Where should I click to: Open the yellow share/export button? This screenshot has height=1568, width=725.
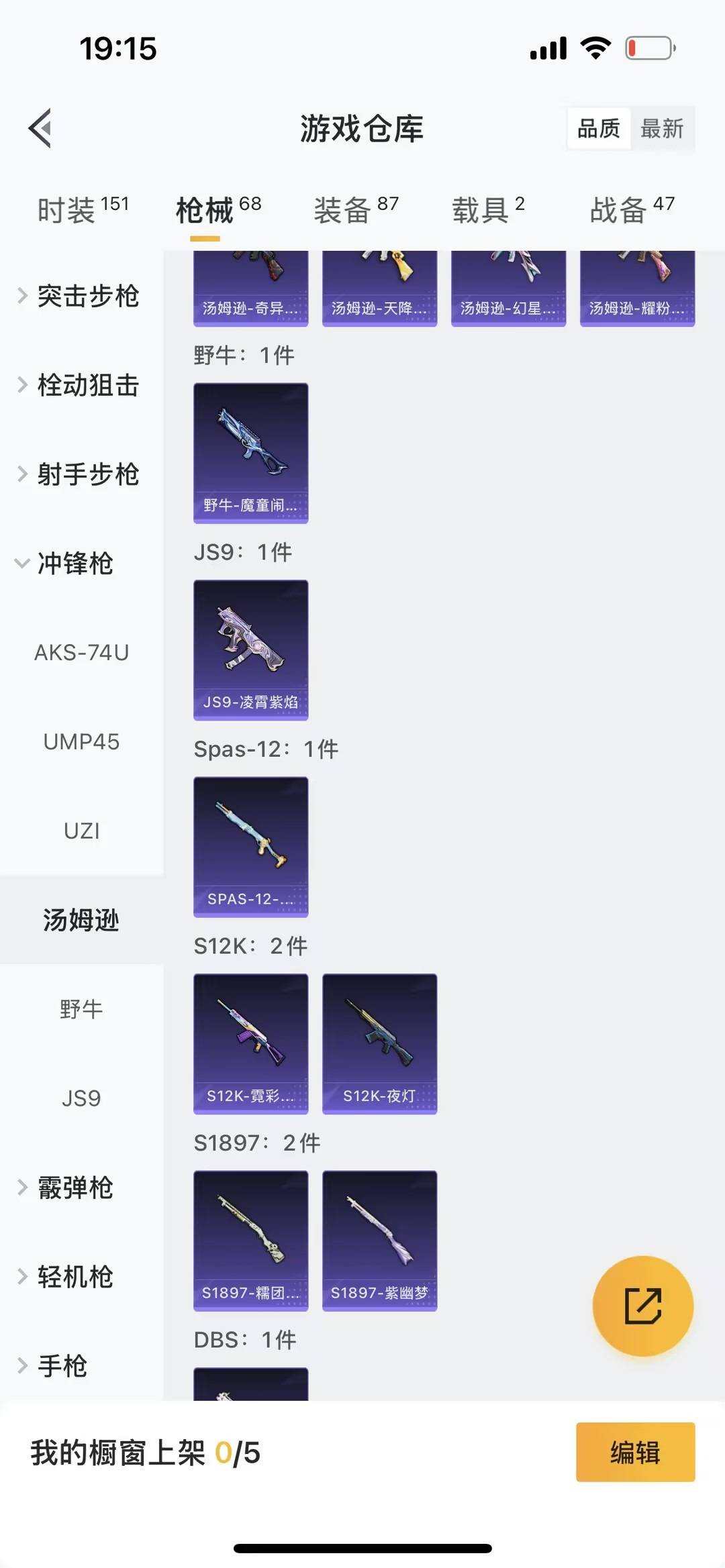(643, 1305)
